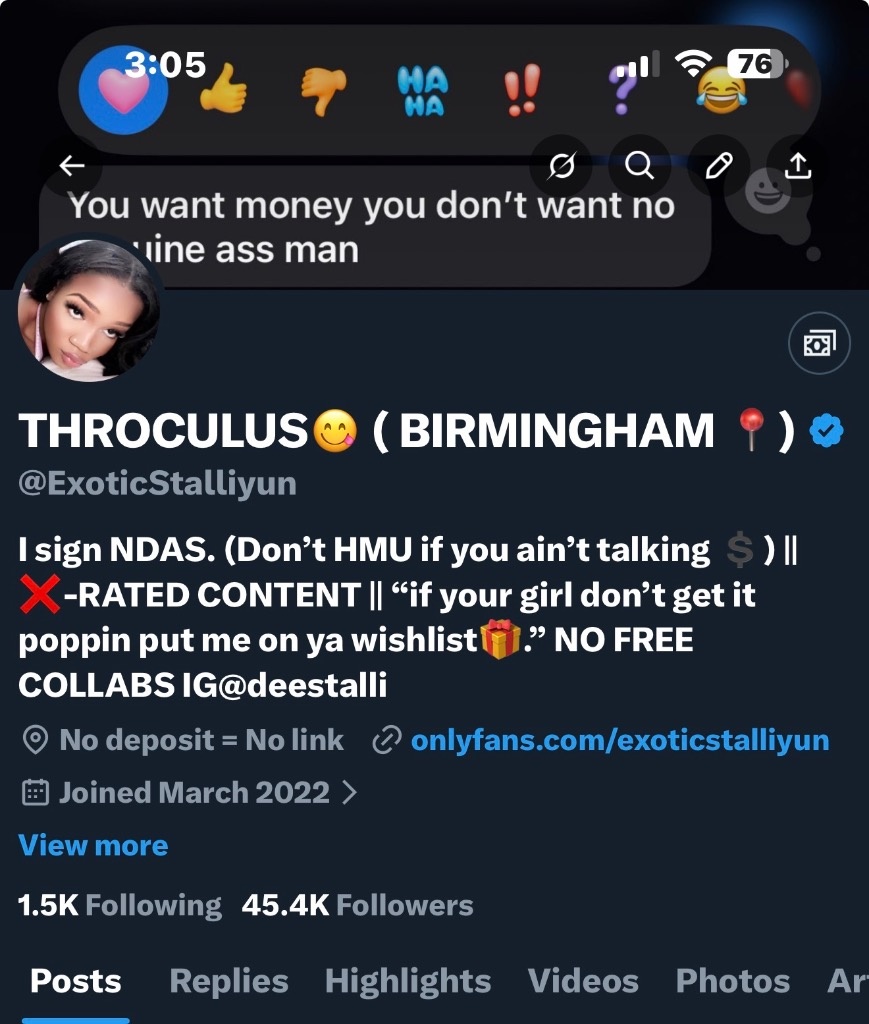Open the profile picture
Screen dimensions: 869x1024
click(88, 312)
